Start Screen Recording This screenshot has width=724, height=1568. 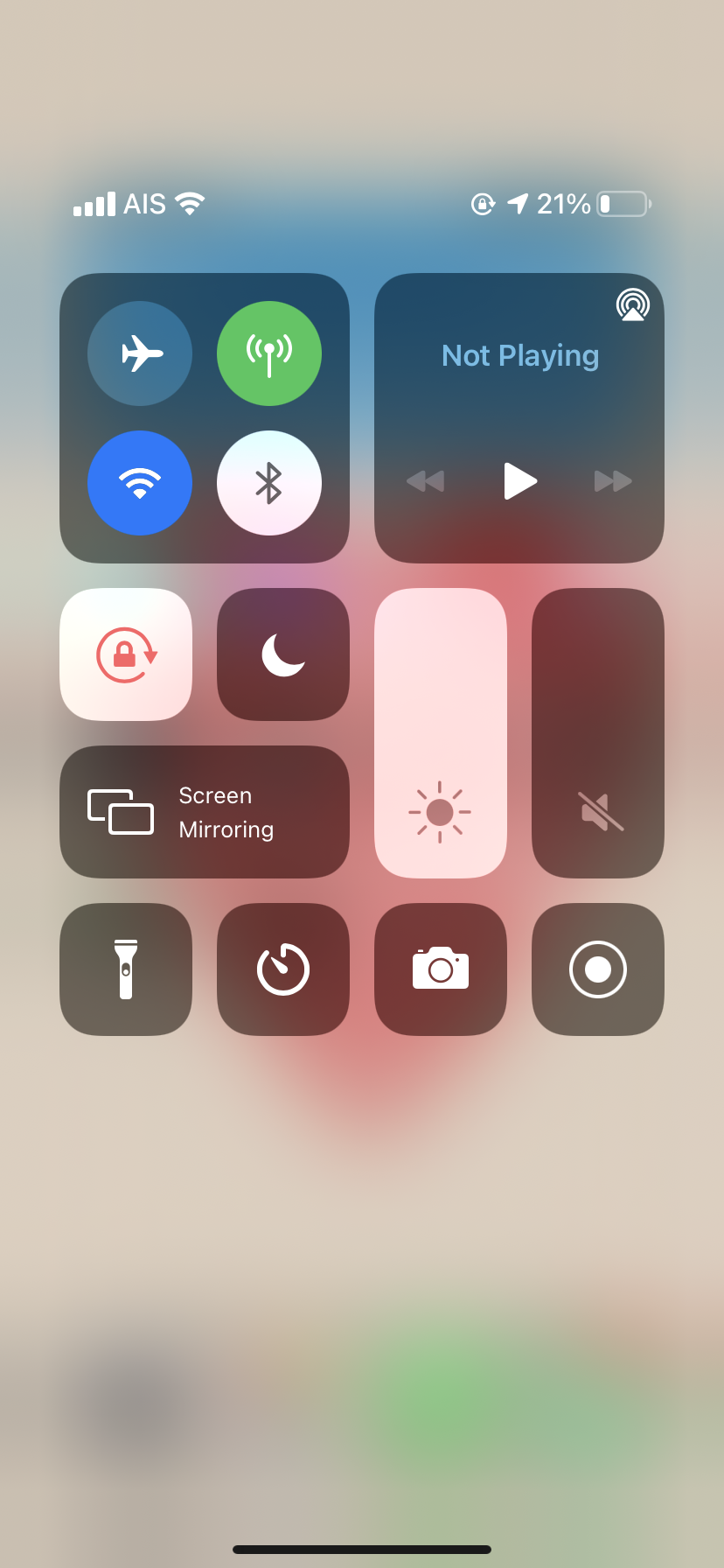point(598,969)
